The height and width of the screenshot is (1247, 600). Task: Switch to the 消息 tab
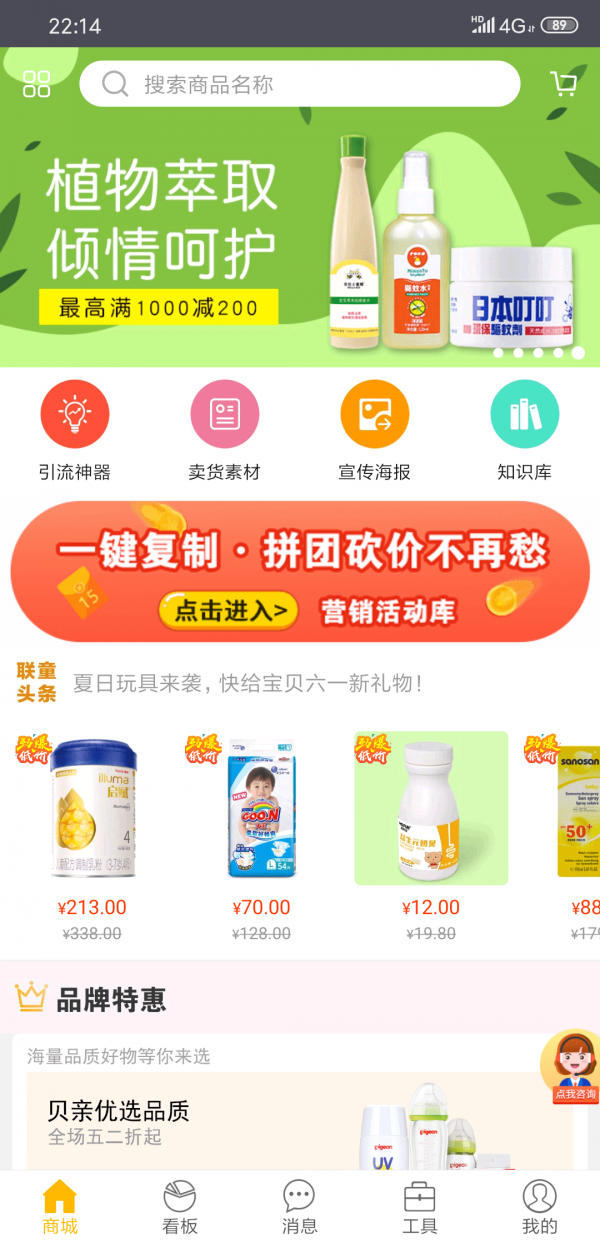[x=300, y=1207]
